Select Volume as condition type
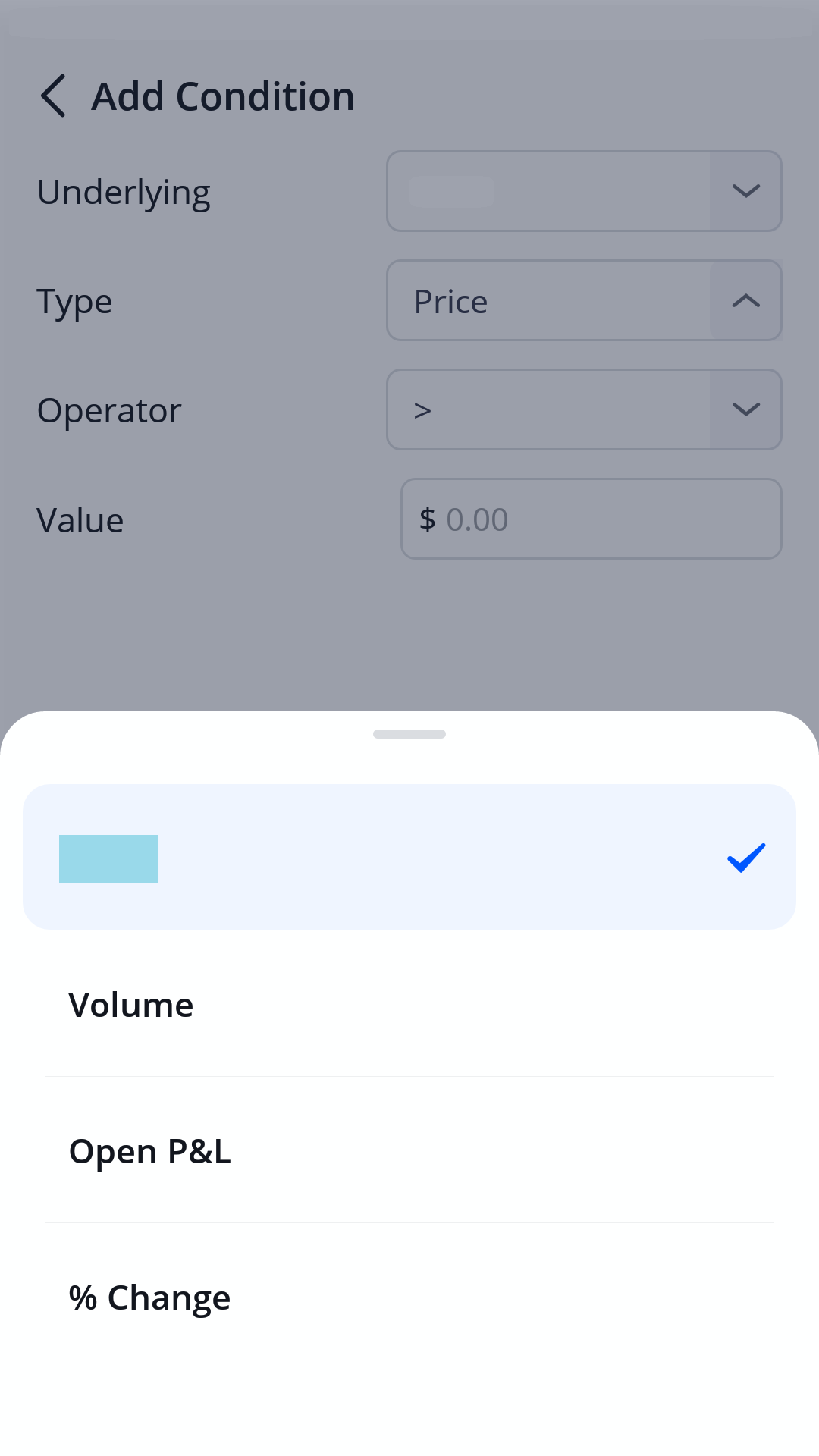The image size is (819, 1456). 409,1005
